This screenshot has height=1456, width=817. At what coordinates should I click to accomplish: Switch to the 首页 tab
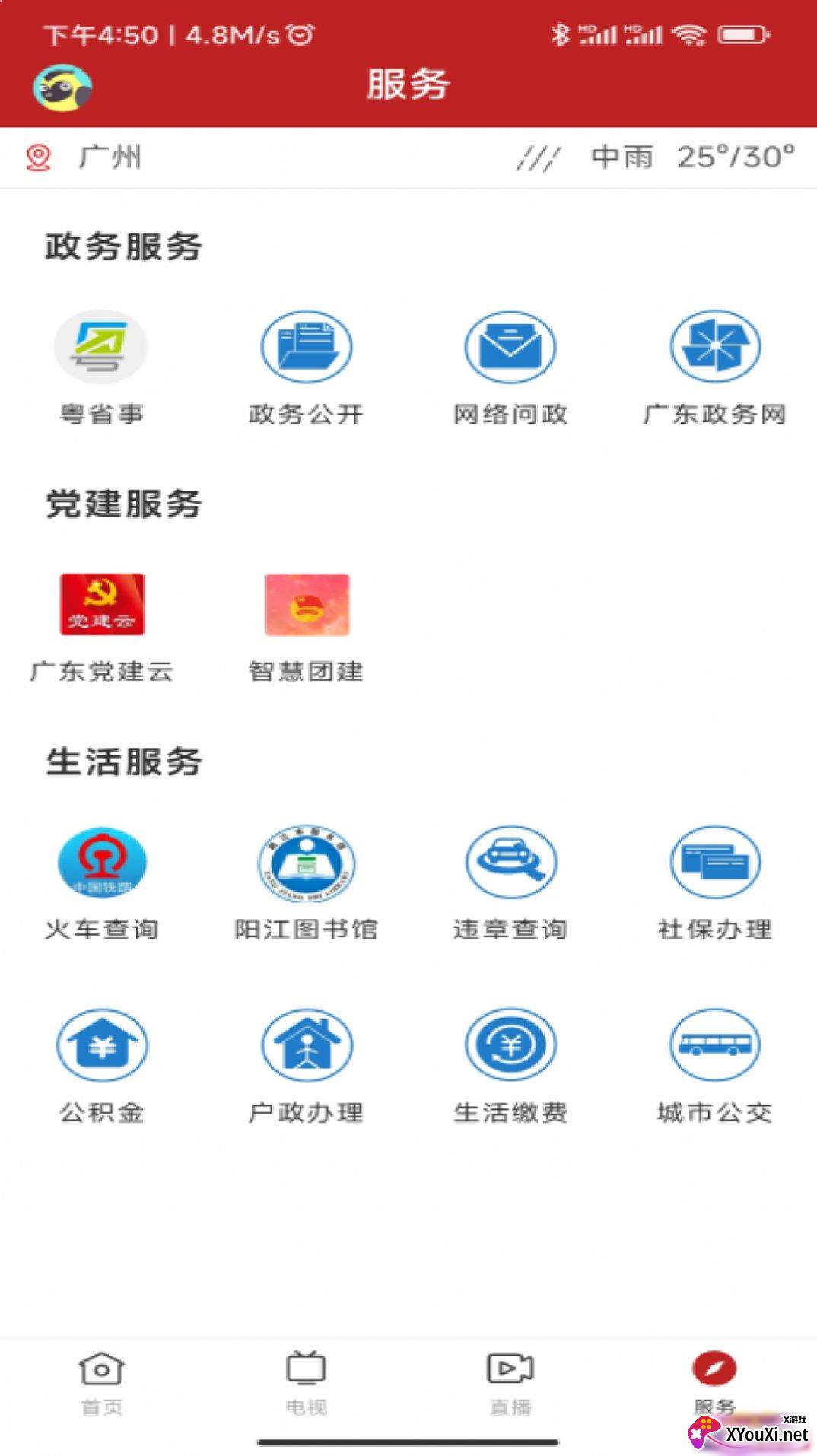(x=102, y=1383)
